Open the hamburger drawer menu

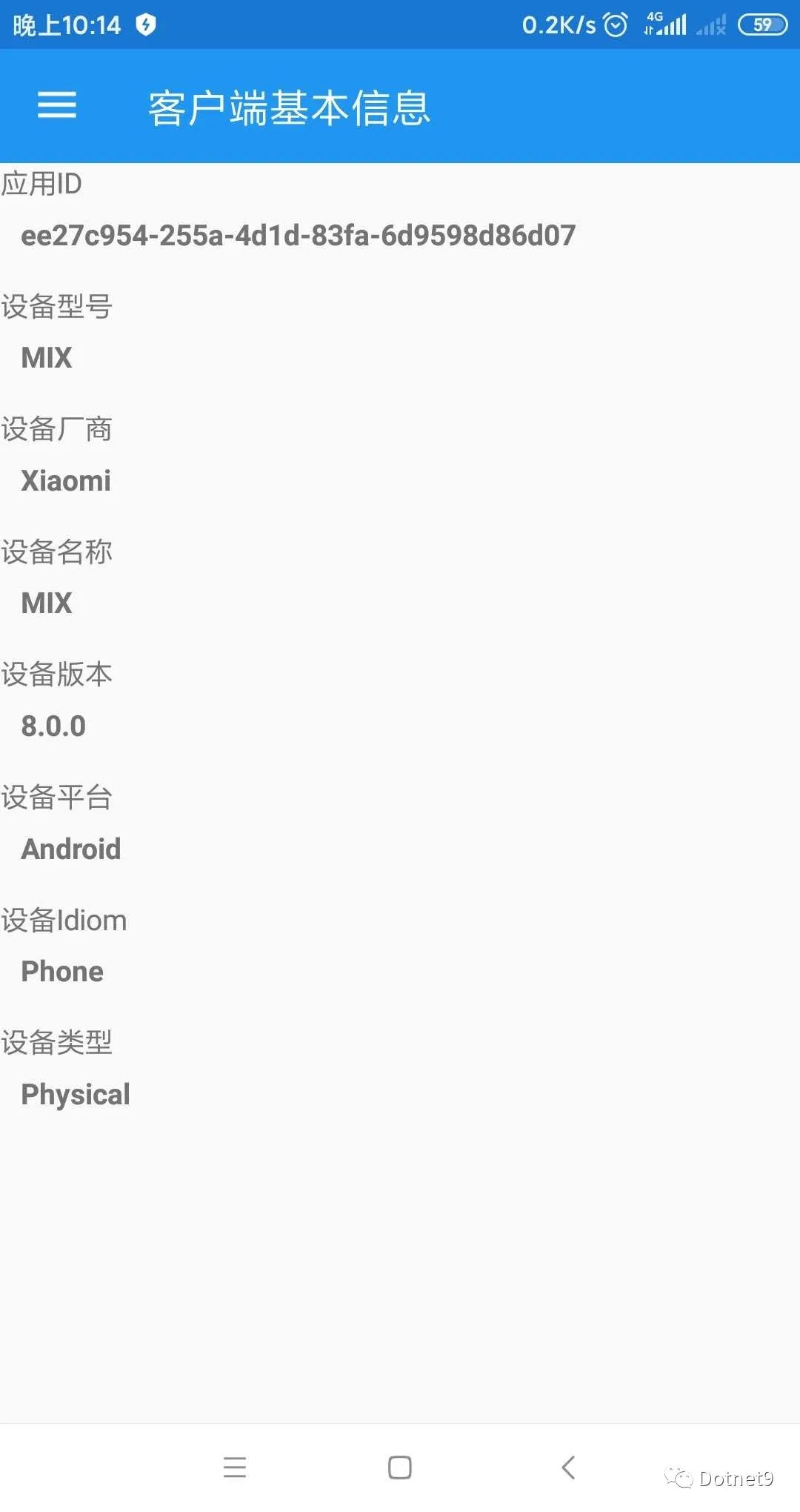pyautogui.click(x=57, y=105)
